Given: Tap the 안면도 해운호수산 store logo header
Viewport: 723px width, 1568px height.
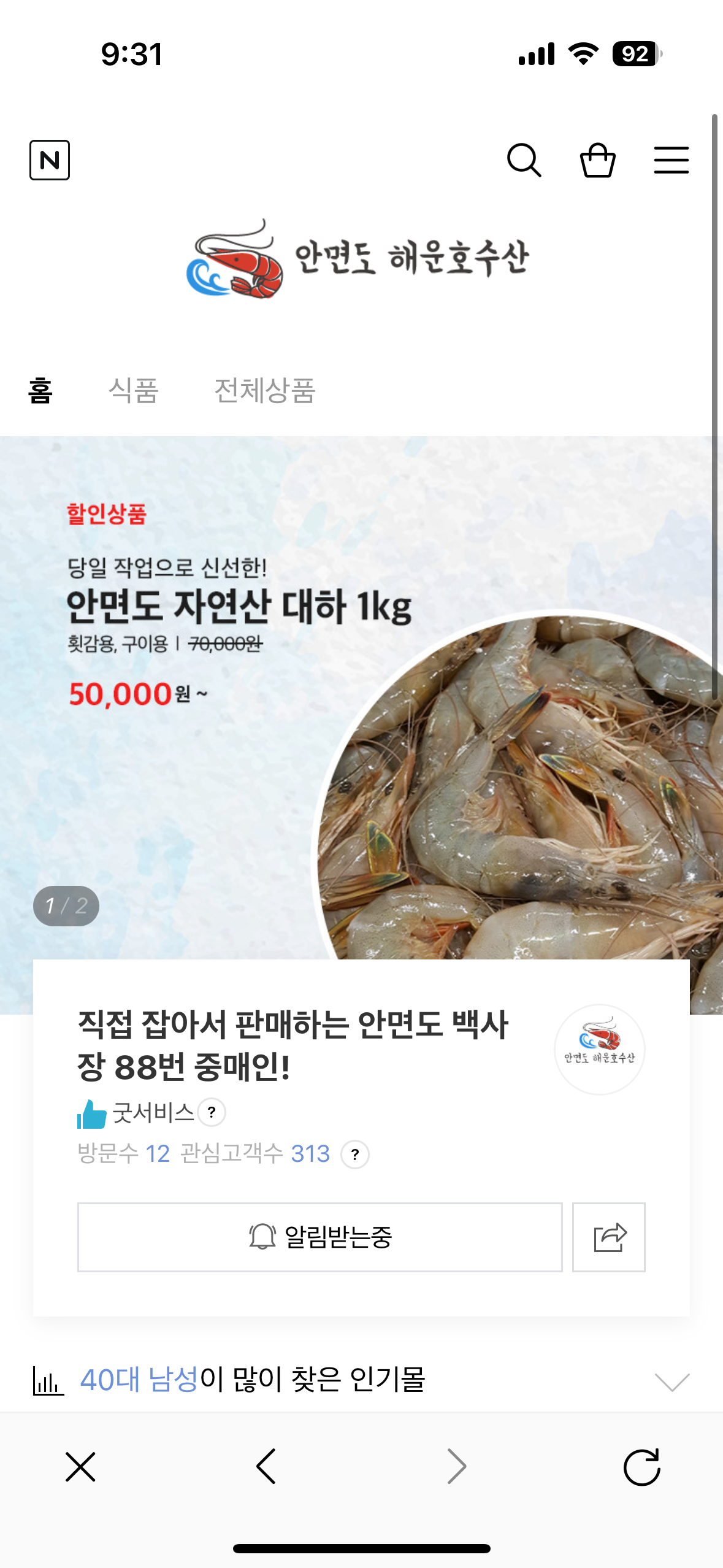Looking at the screenshot, I should (358, 258).
